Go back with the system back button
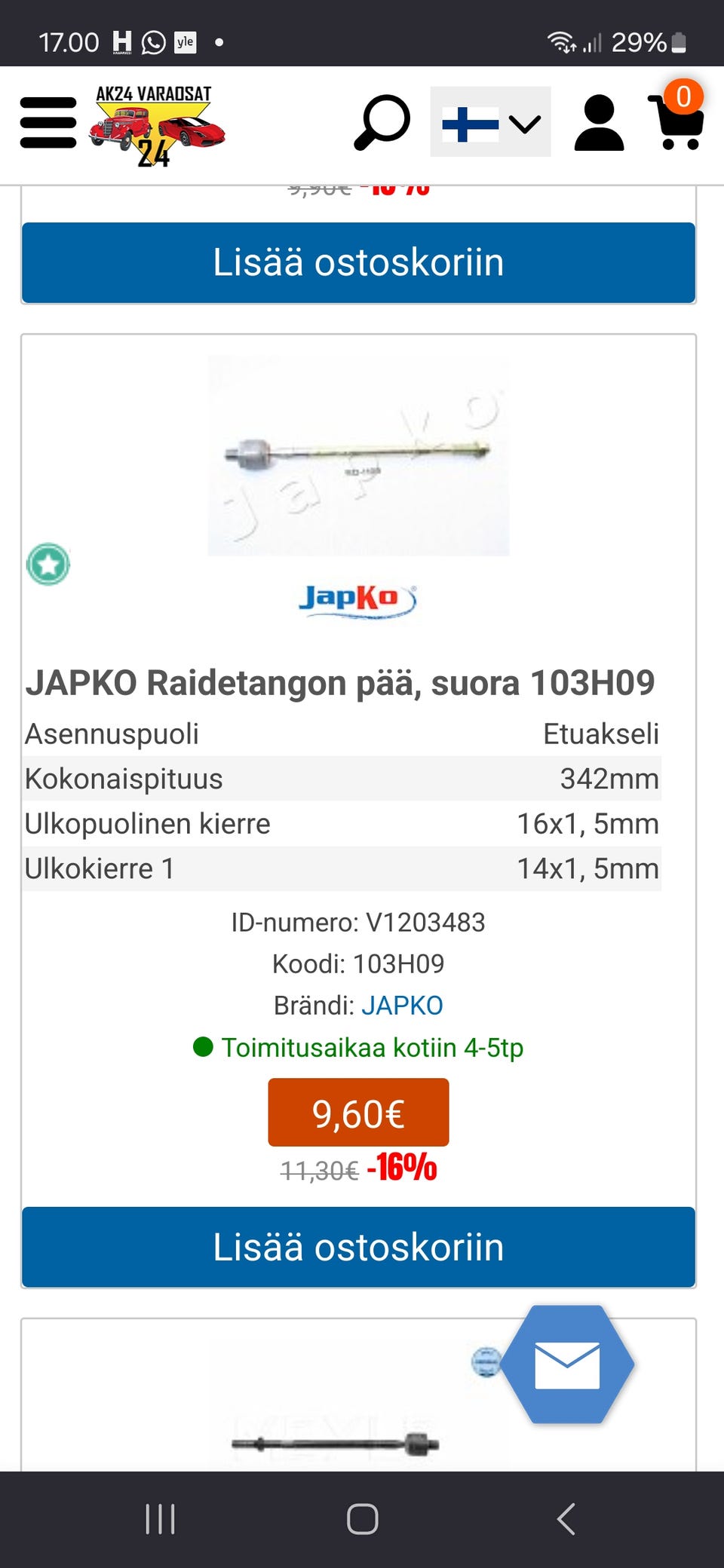This screenshot has width=724, height=1568. click(x=566, y=1519)
